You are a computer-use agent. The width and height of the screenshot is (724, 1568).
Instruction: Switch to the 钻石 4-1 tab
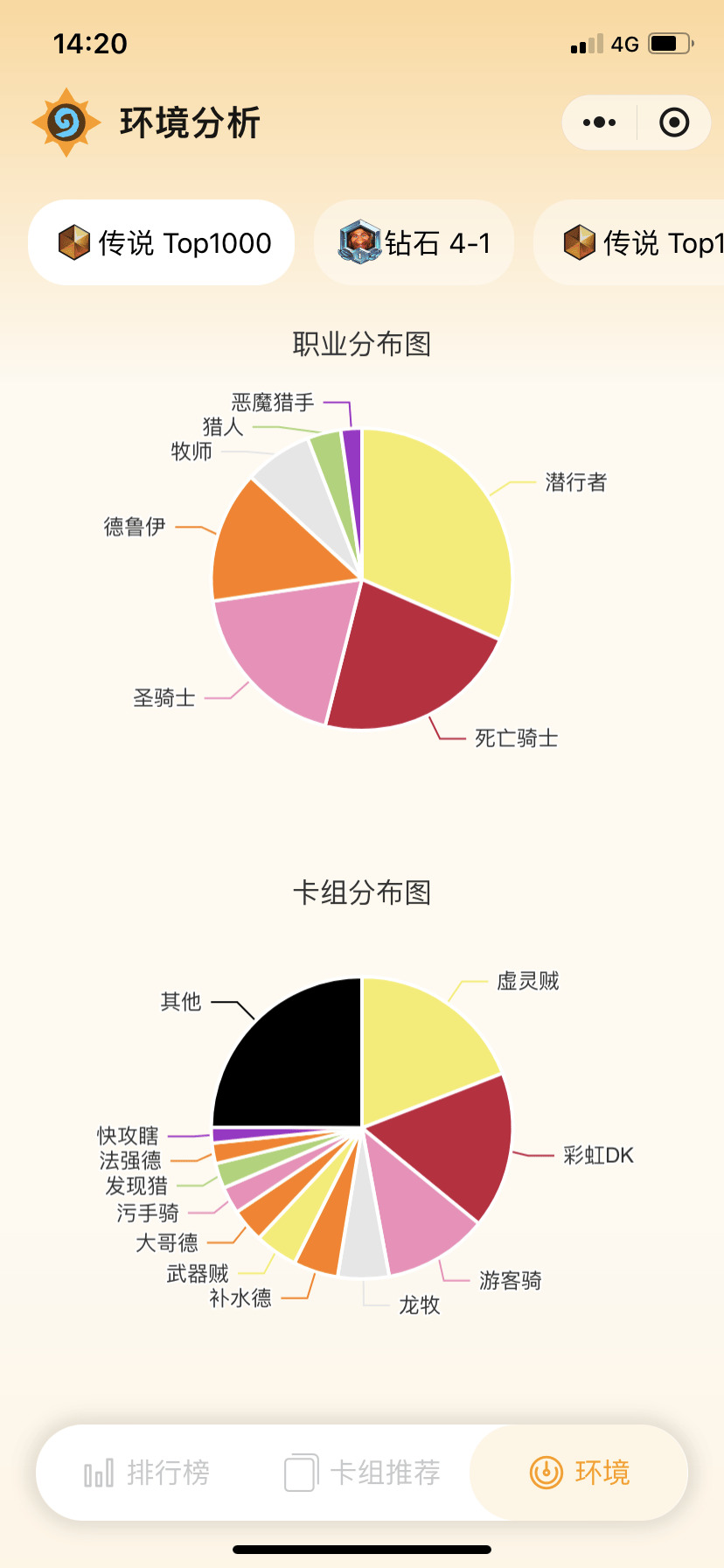point(414,242)
